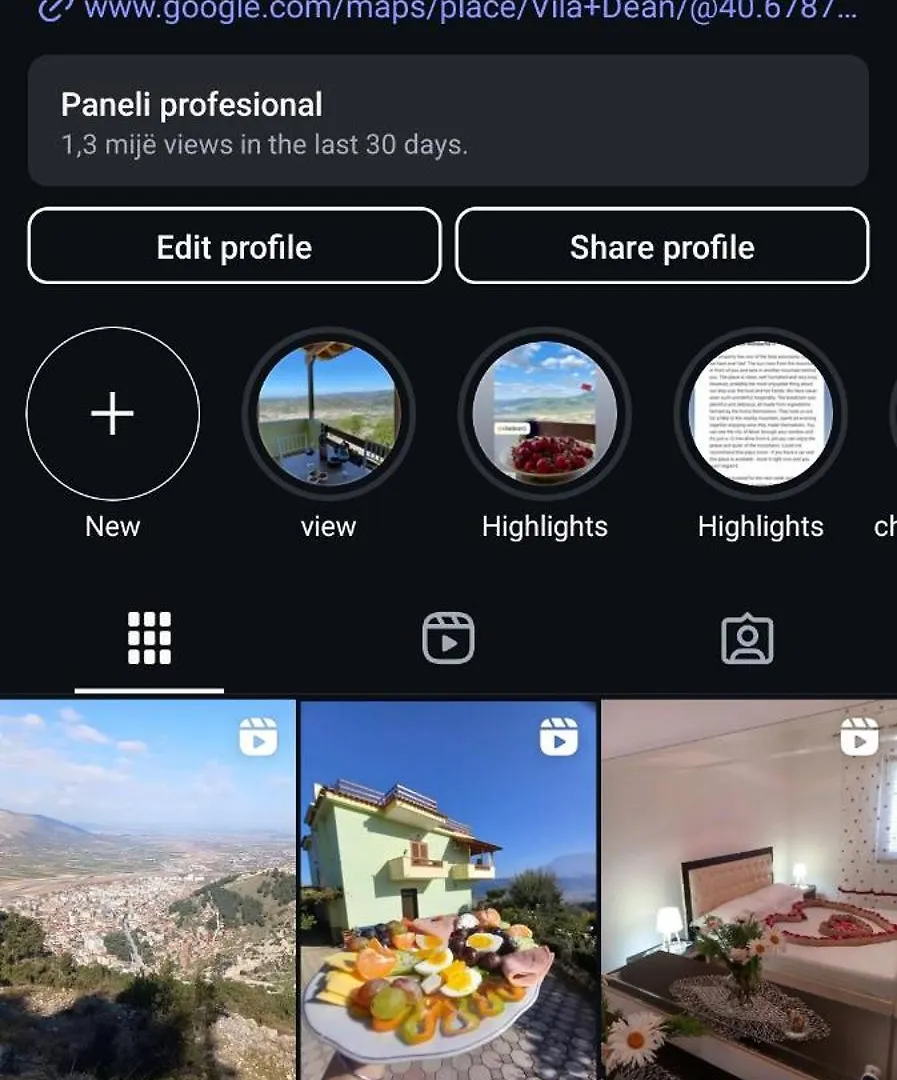Tap the Share profile button
897x1080 pixels.
click(662, 246)
